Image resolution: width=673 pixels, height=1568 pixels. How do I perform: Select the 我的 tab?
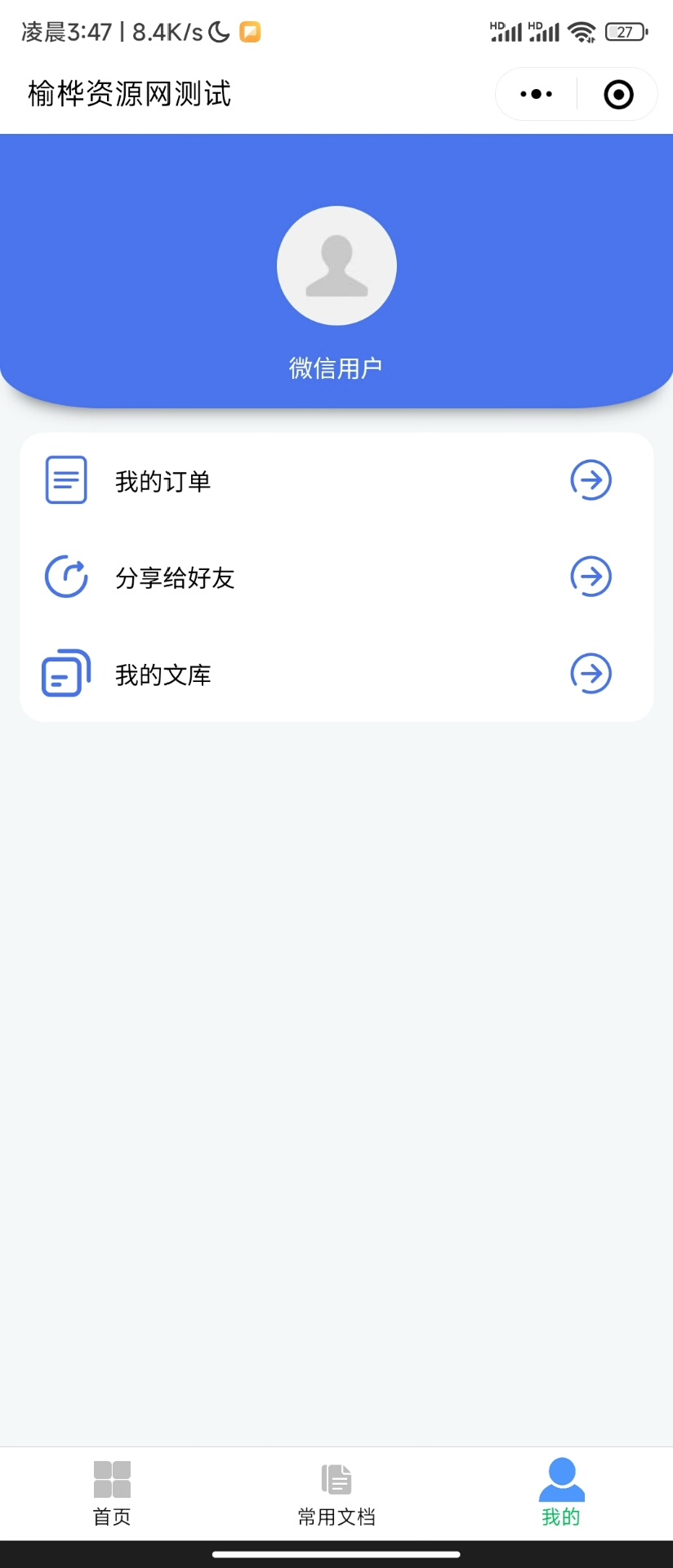(x=561, y=1493)
